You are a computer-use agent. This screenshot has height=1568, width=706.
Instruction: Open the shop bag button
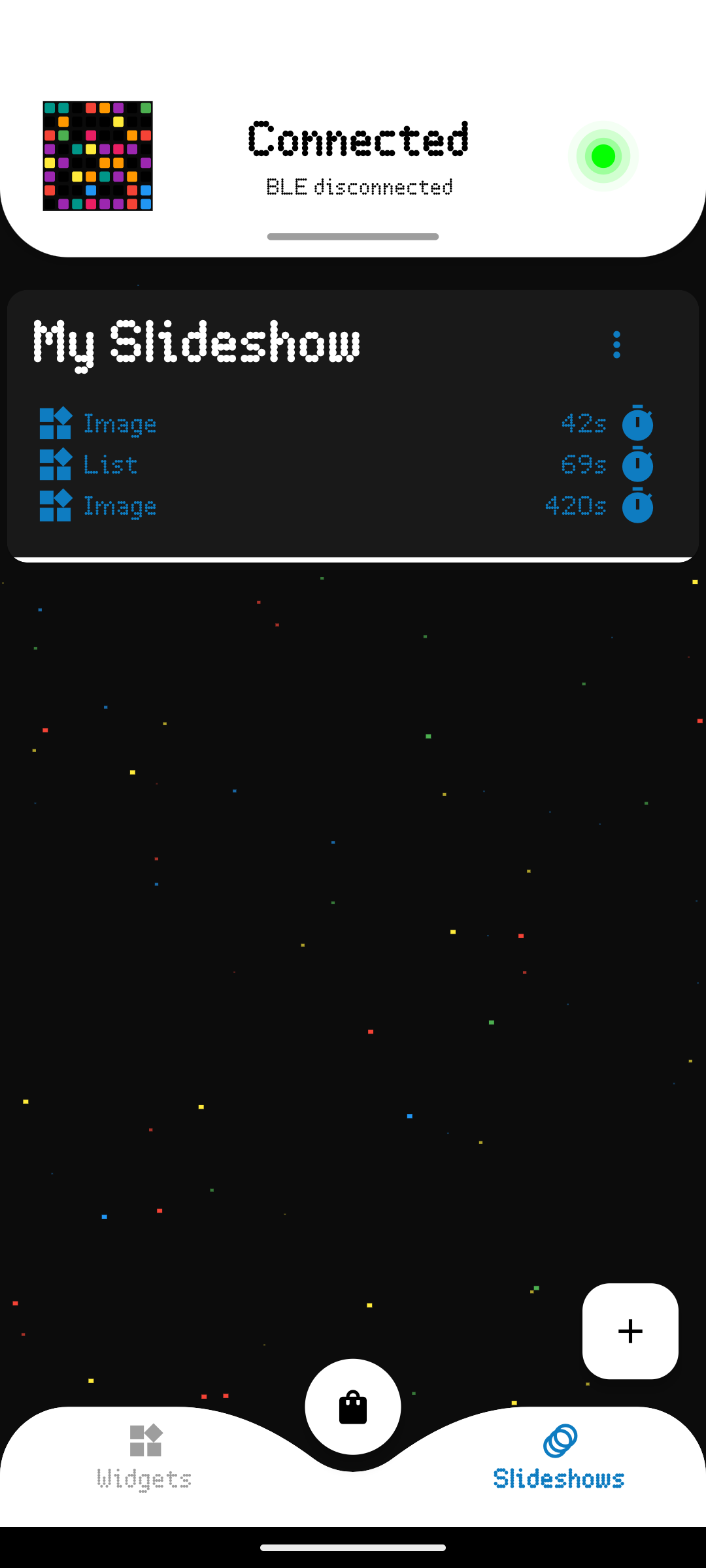pyautogui.click(x=353, y=1407)
